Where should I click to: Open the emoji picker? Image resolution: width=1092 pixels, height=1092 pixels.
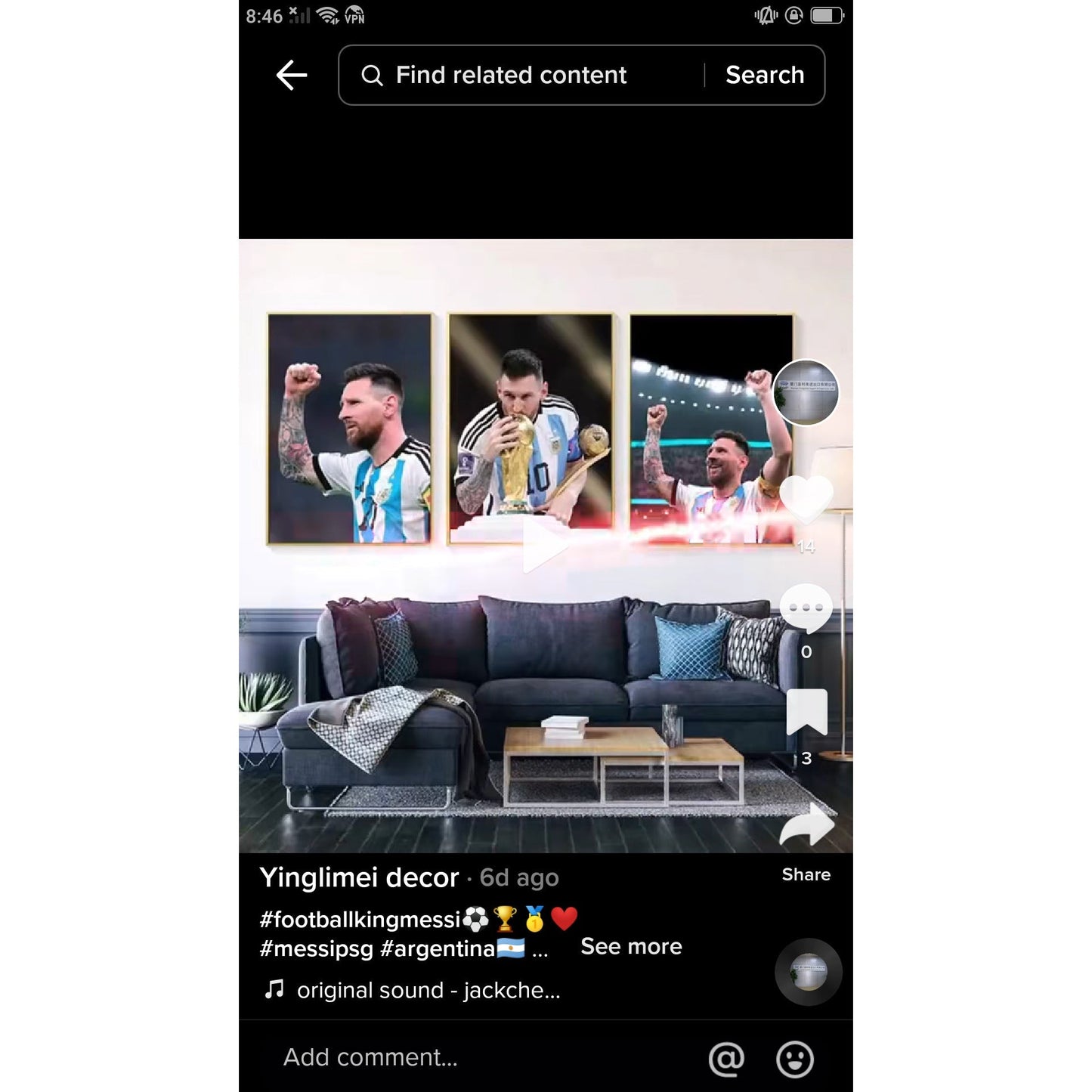pyautogui.click(x=795, y=1059)
